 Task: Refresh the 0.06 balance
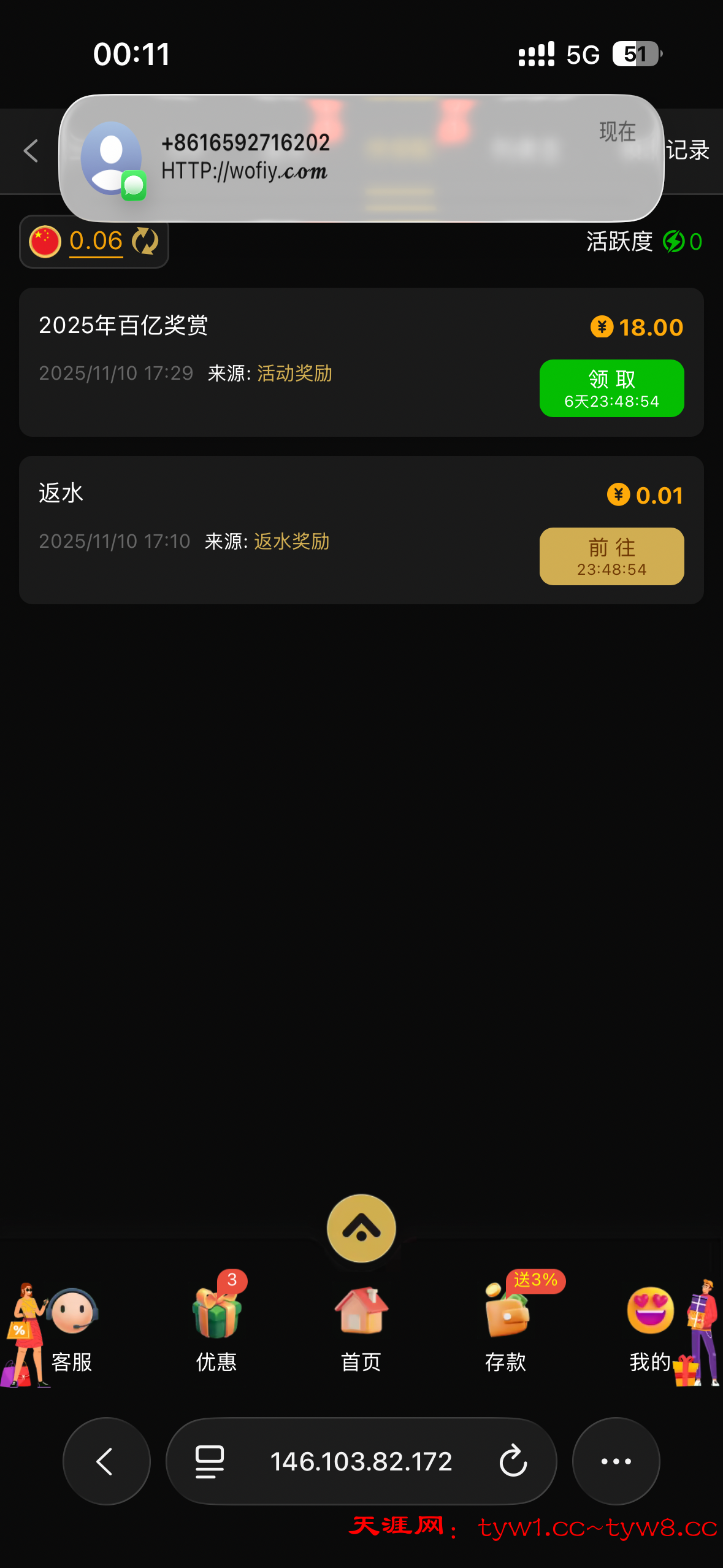(x=145, y=241)
